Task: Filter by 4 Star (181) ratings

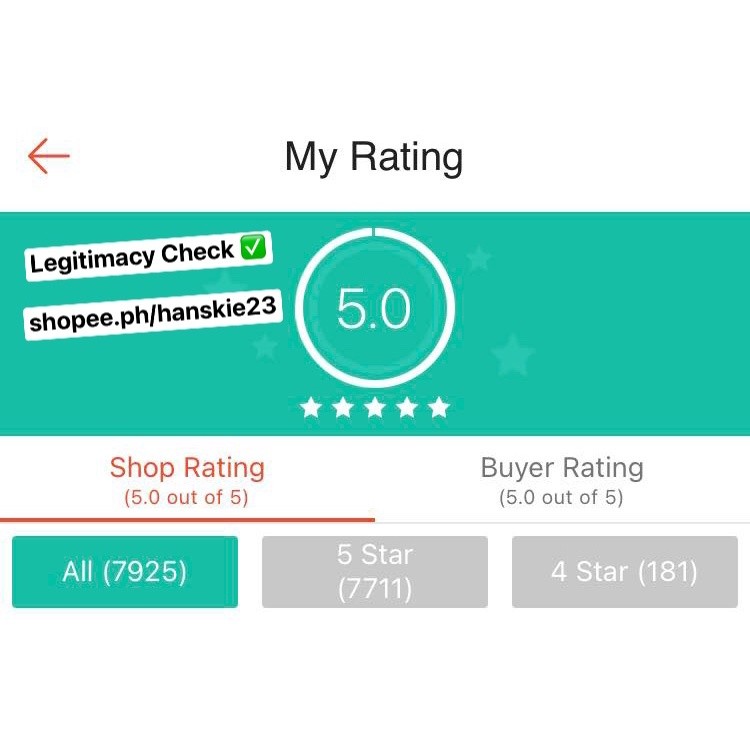Action: tap(625, 572)
